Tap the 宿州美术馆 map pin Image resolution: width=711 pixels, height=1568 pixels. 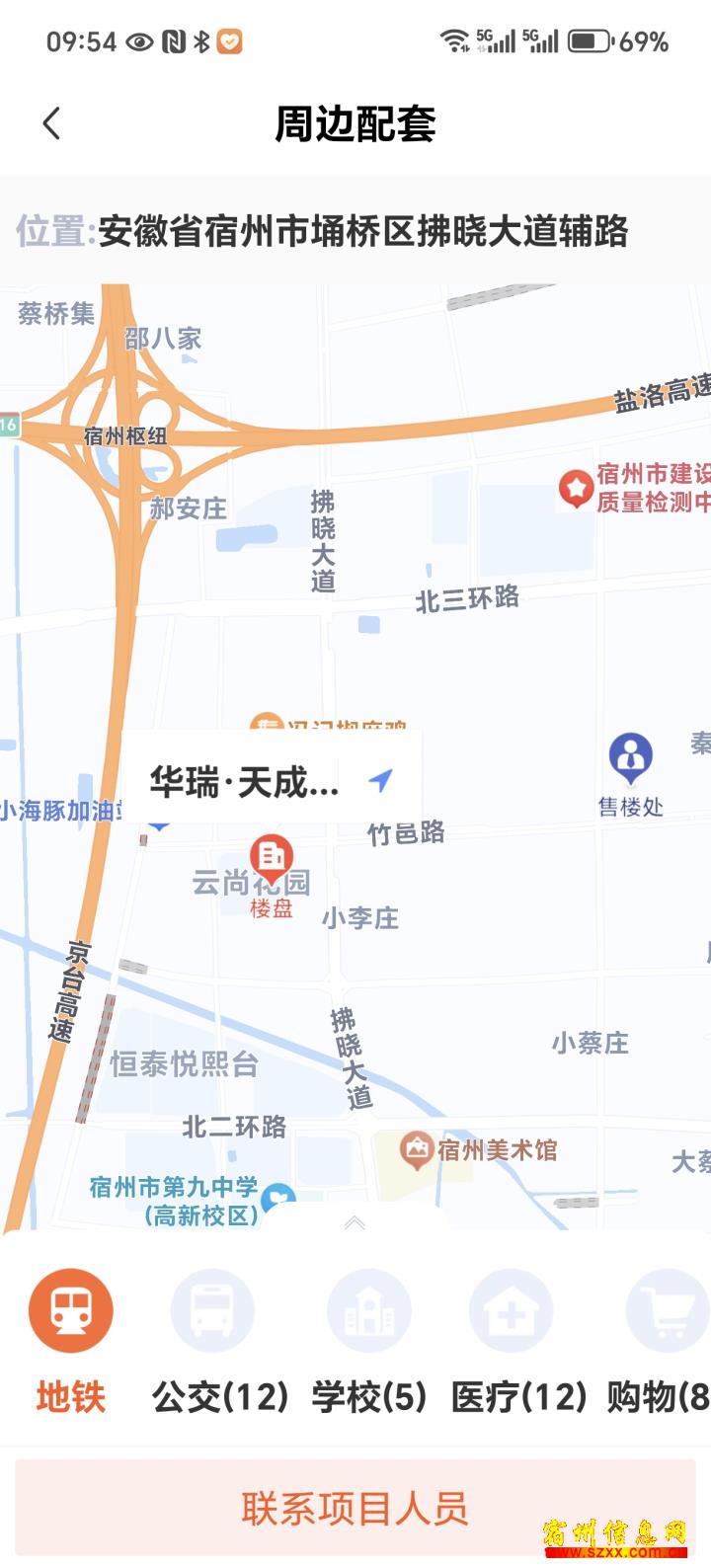[417, 1151]
